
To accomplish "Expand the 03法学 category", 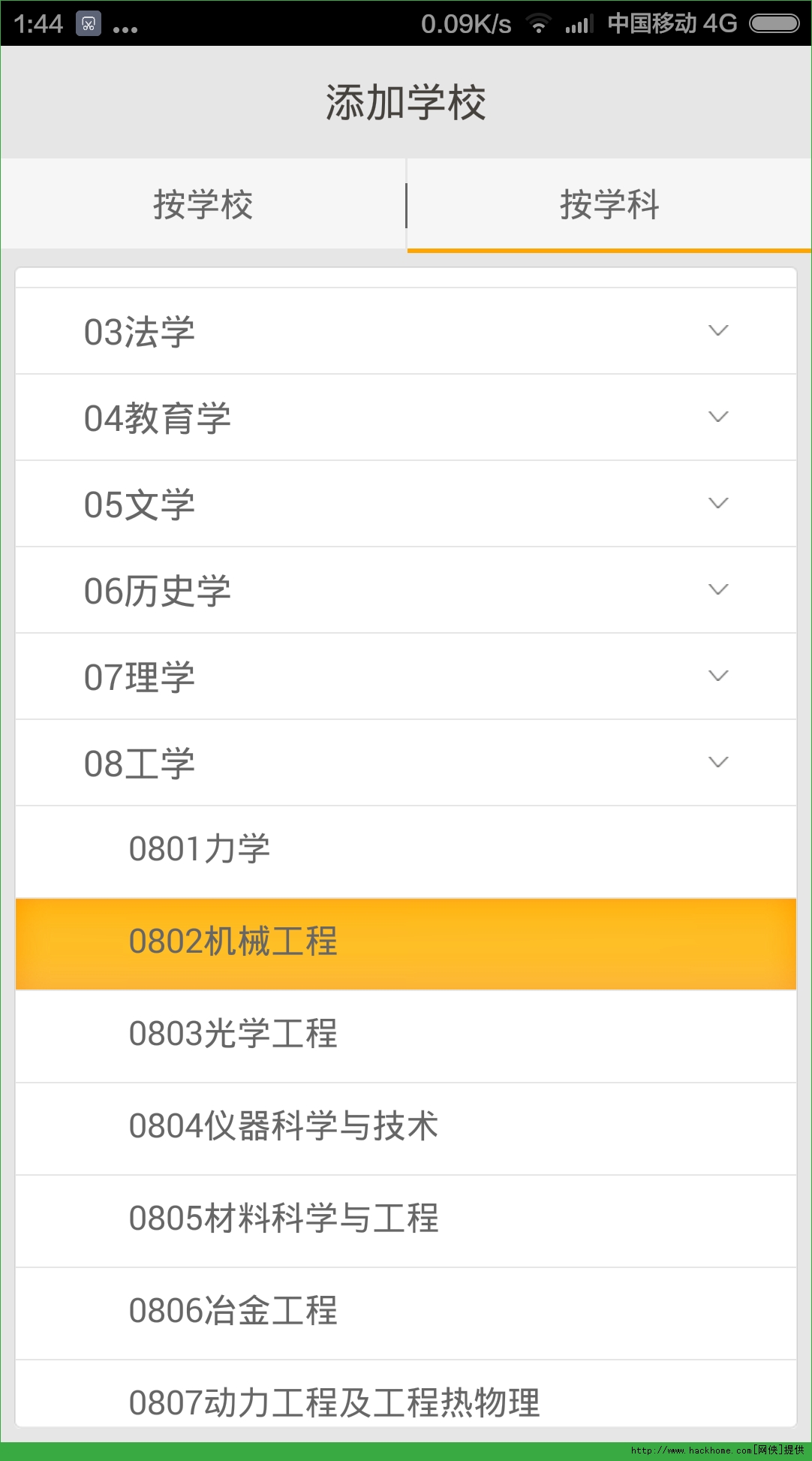I will click(405, 331).
